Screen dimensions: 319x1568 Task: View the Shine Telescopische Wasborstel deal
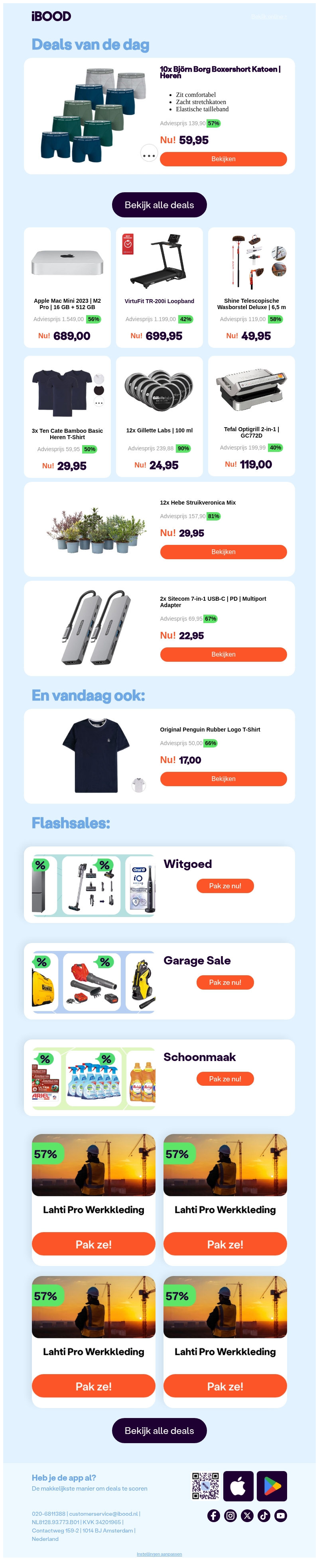tap(251, 287)
